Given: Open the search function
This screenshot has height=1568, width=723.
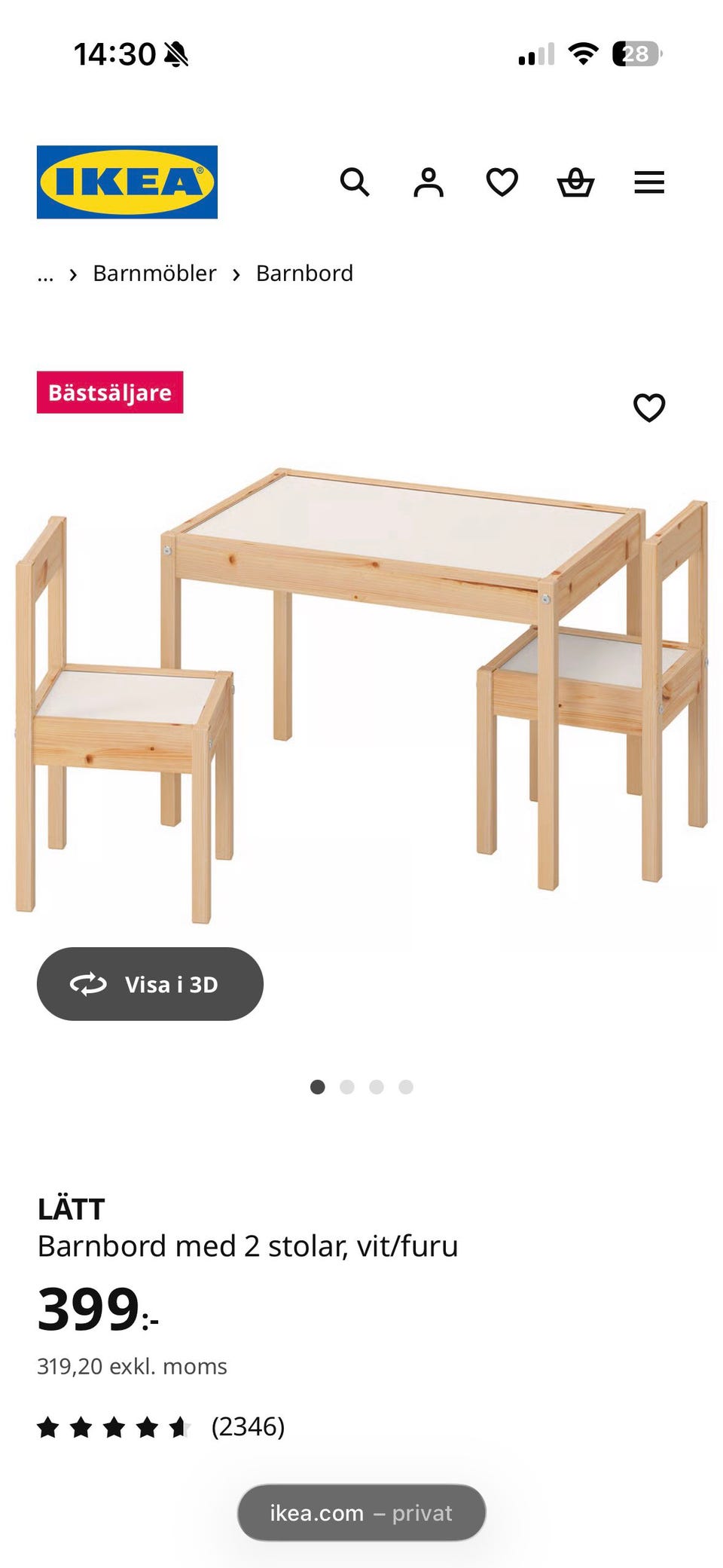Looking at the screenshot, I should [x=355, y=182].
